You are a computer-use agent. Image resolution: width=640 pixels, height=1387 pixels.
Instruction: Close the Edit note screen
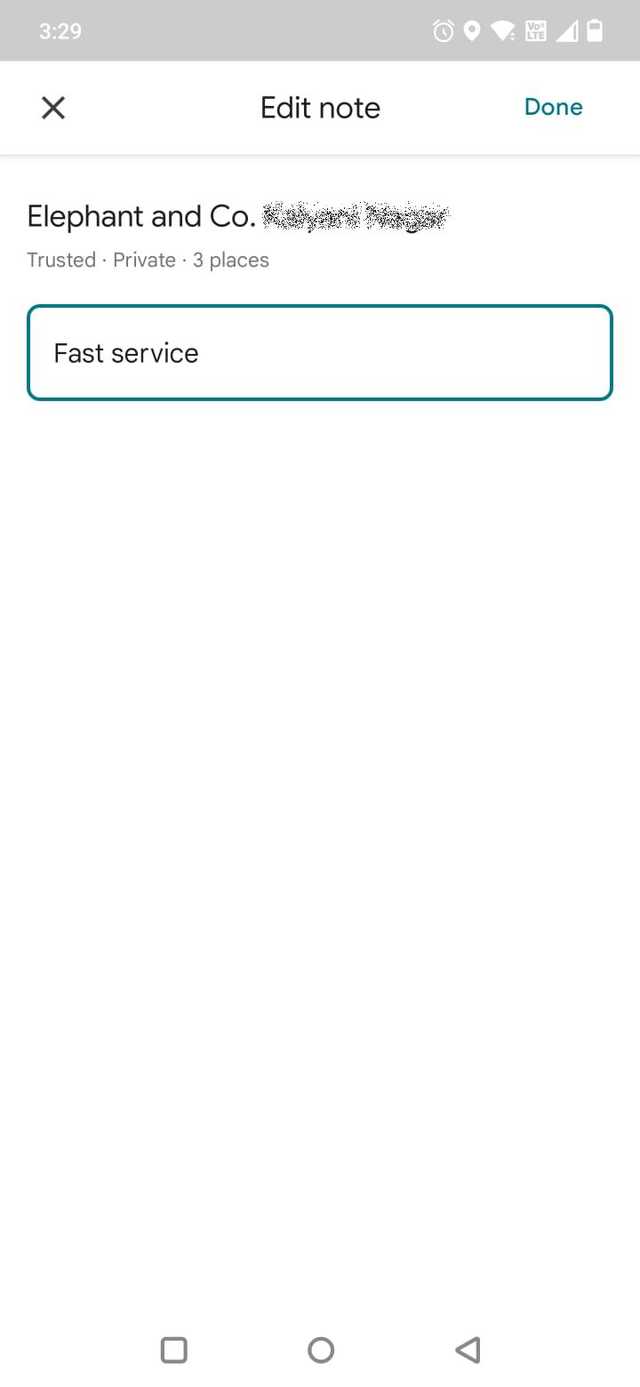53,108
